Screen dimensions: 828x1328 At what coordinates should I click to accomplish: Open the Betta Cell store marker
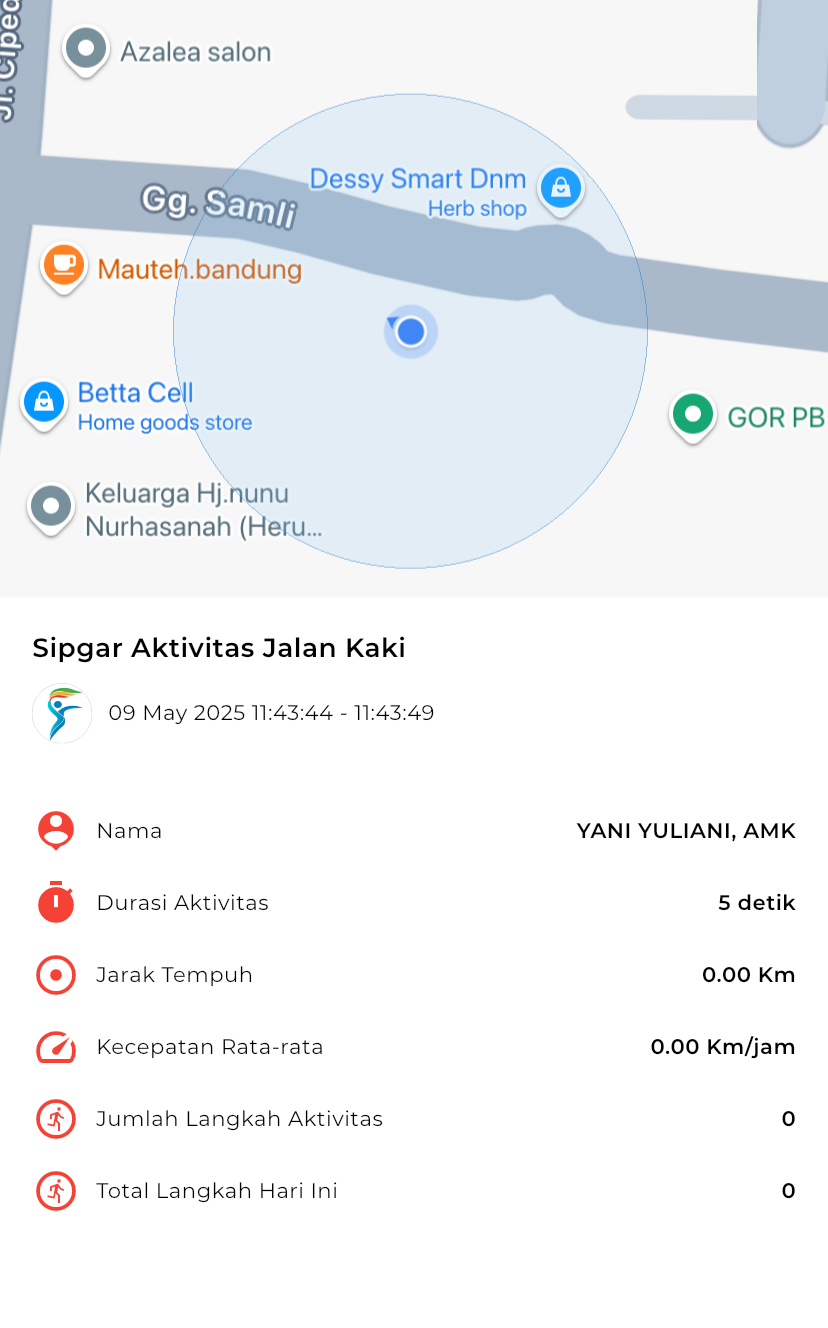click(x=43, y=404)
